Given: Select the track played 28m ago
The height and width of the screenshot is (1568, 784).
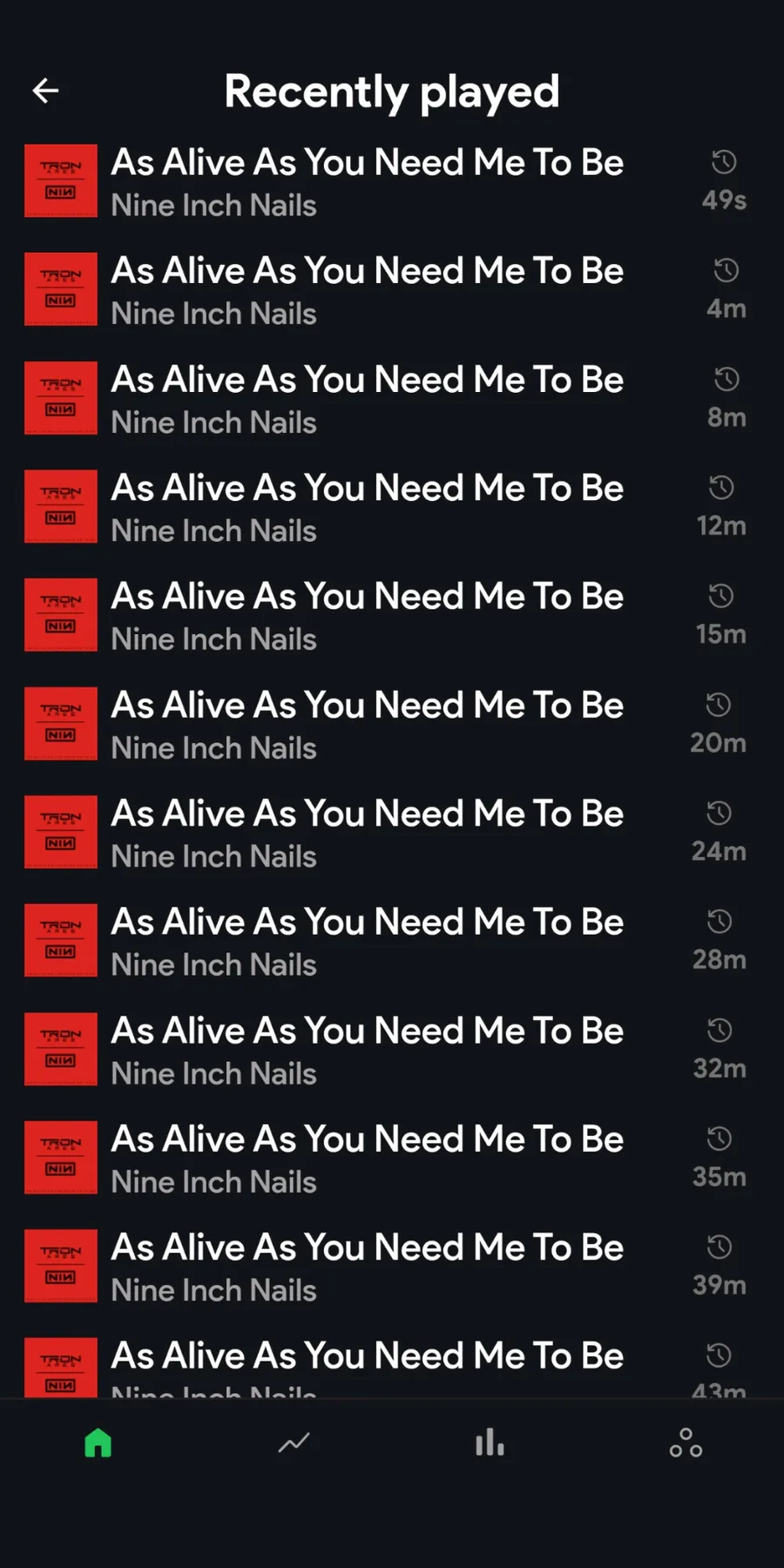Looking at the screenshot, I should (x=392, y=941).
